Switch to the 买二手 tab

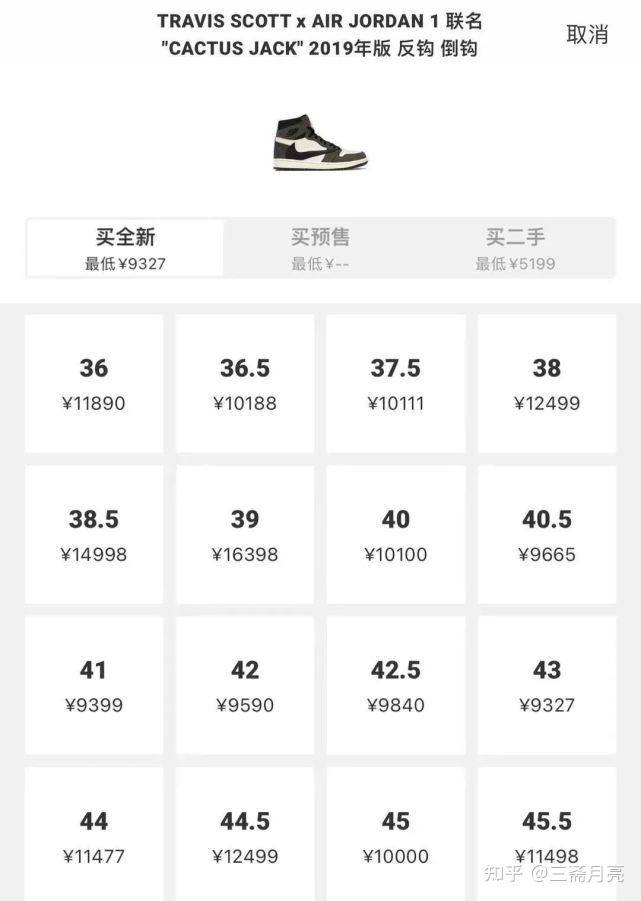pos(515,248)
